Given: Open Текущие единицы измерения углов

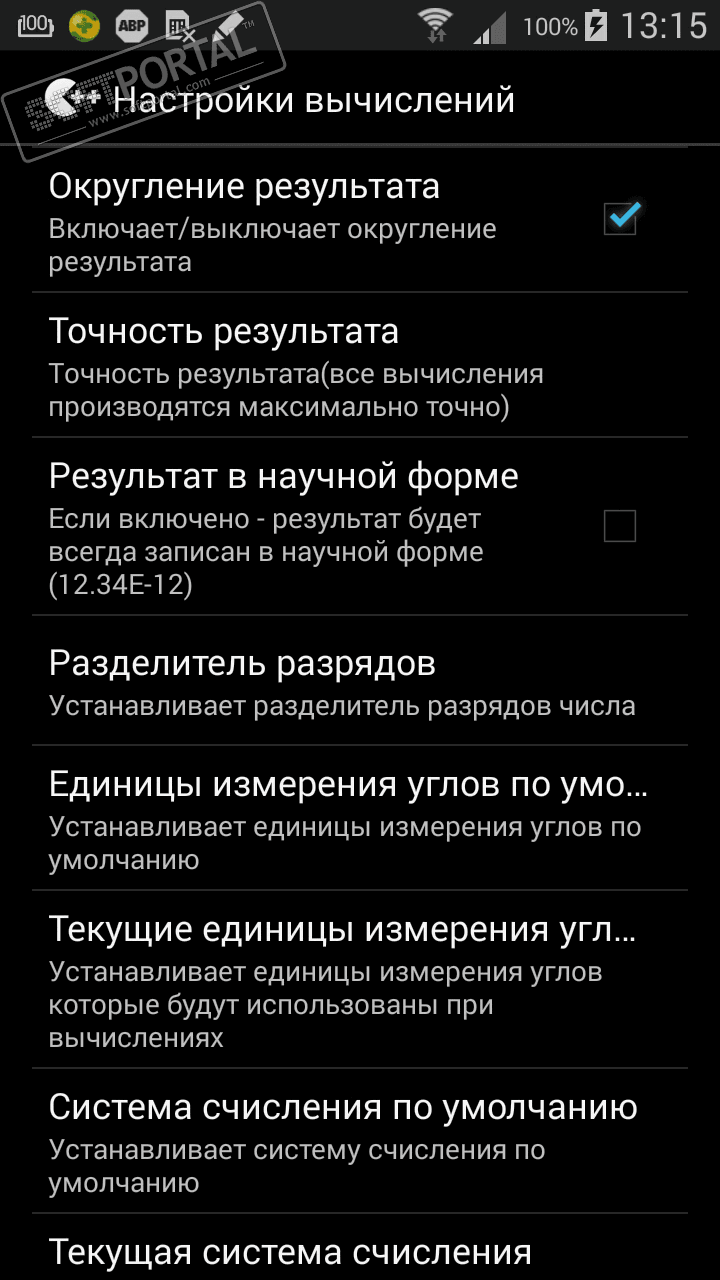Looking at the screenshot, I should [x=360, y=978].
